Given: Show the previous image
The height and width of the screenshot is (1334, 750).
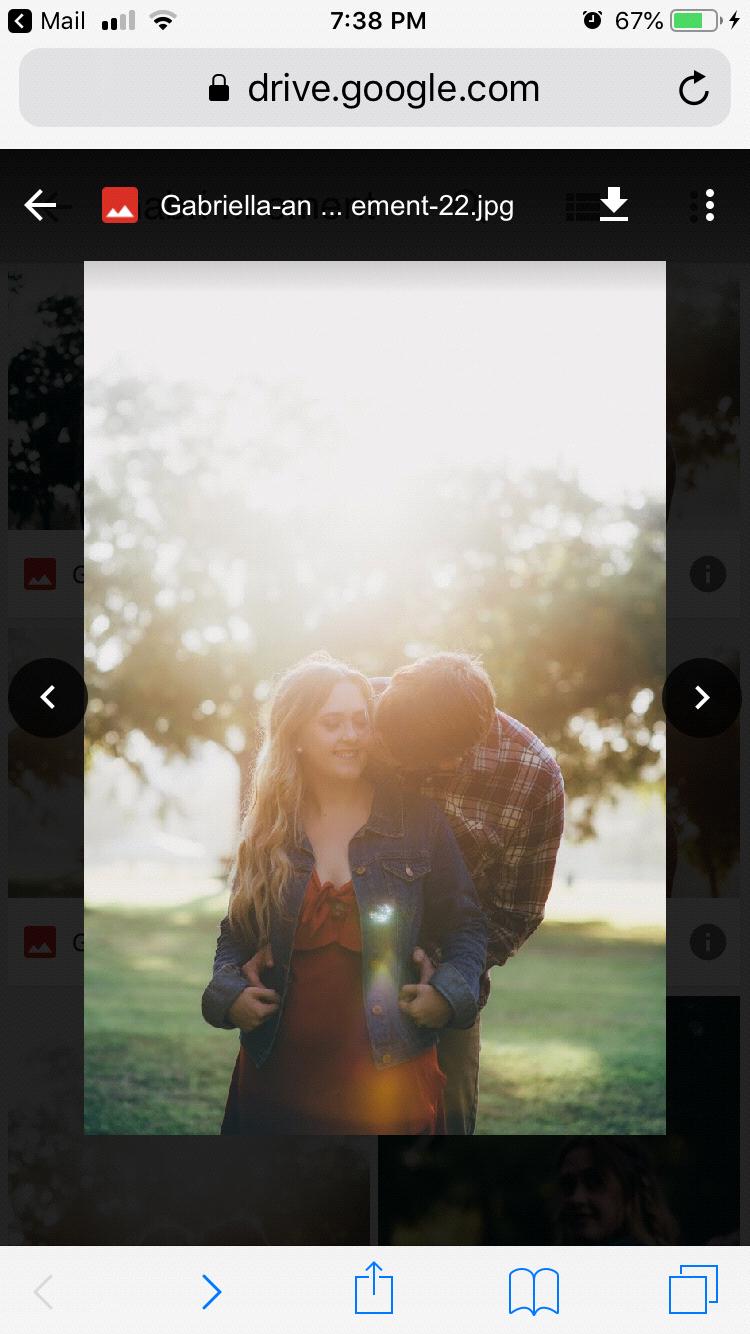Looking at the screenshot, I should click(x=47, y=697).
